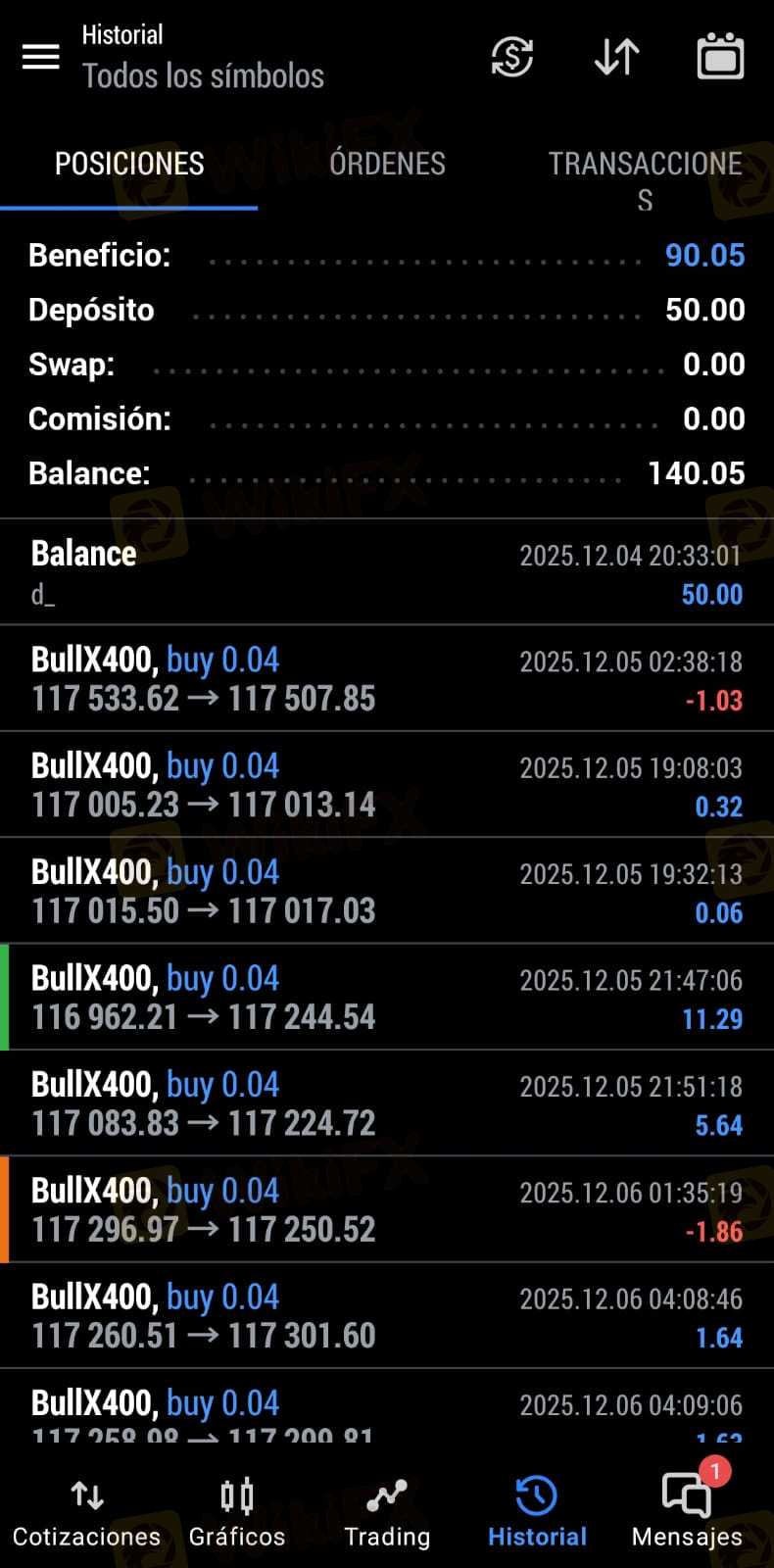Open the currency symbol filter icon
Image resolution: width=774 pixels, height=1568 pixels.
[511, 57]
